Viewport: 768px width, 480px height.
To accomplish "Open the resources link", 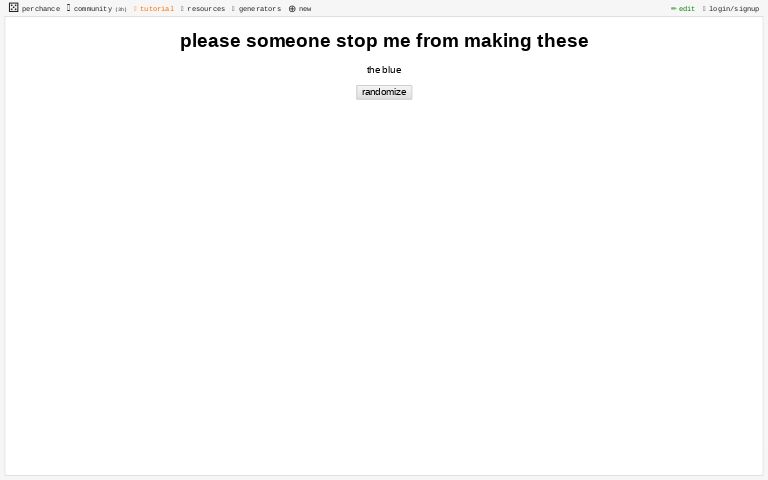I will pyautogui.click(x=204, y=8).
